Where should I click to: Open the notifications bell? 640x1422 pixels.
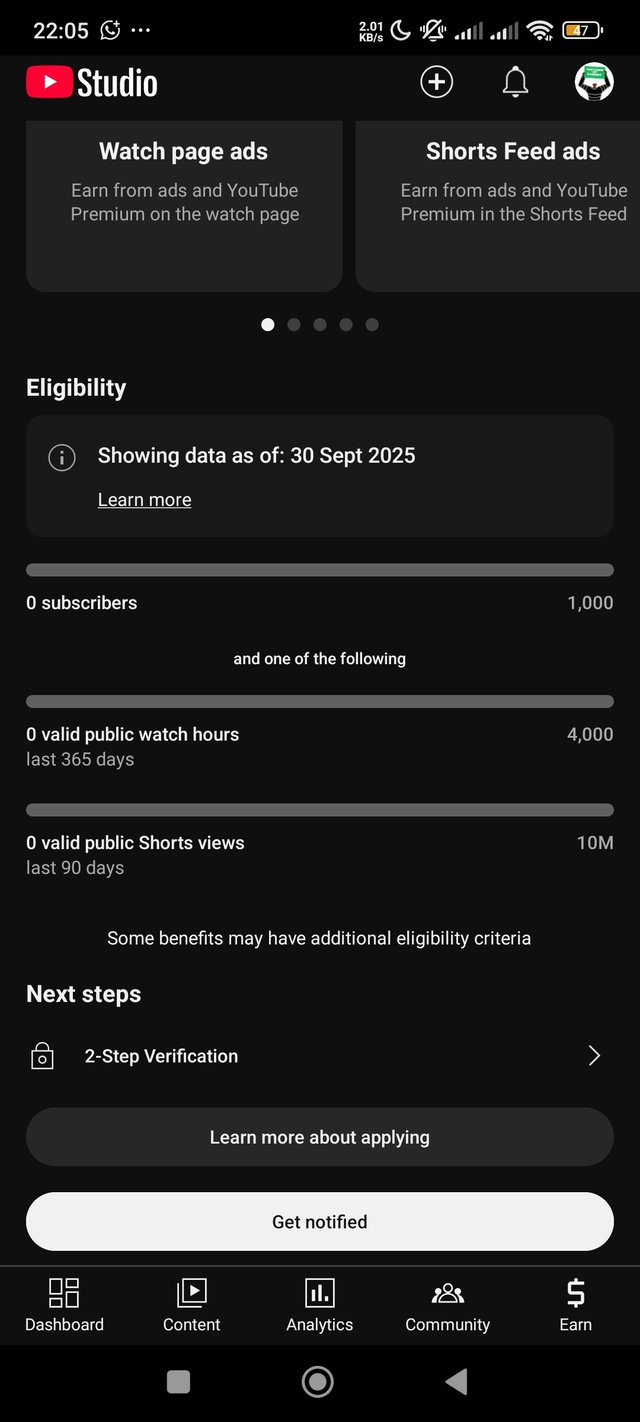[x=515, y=83]
